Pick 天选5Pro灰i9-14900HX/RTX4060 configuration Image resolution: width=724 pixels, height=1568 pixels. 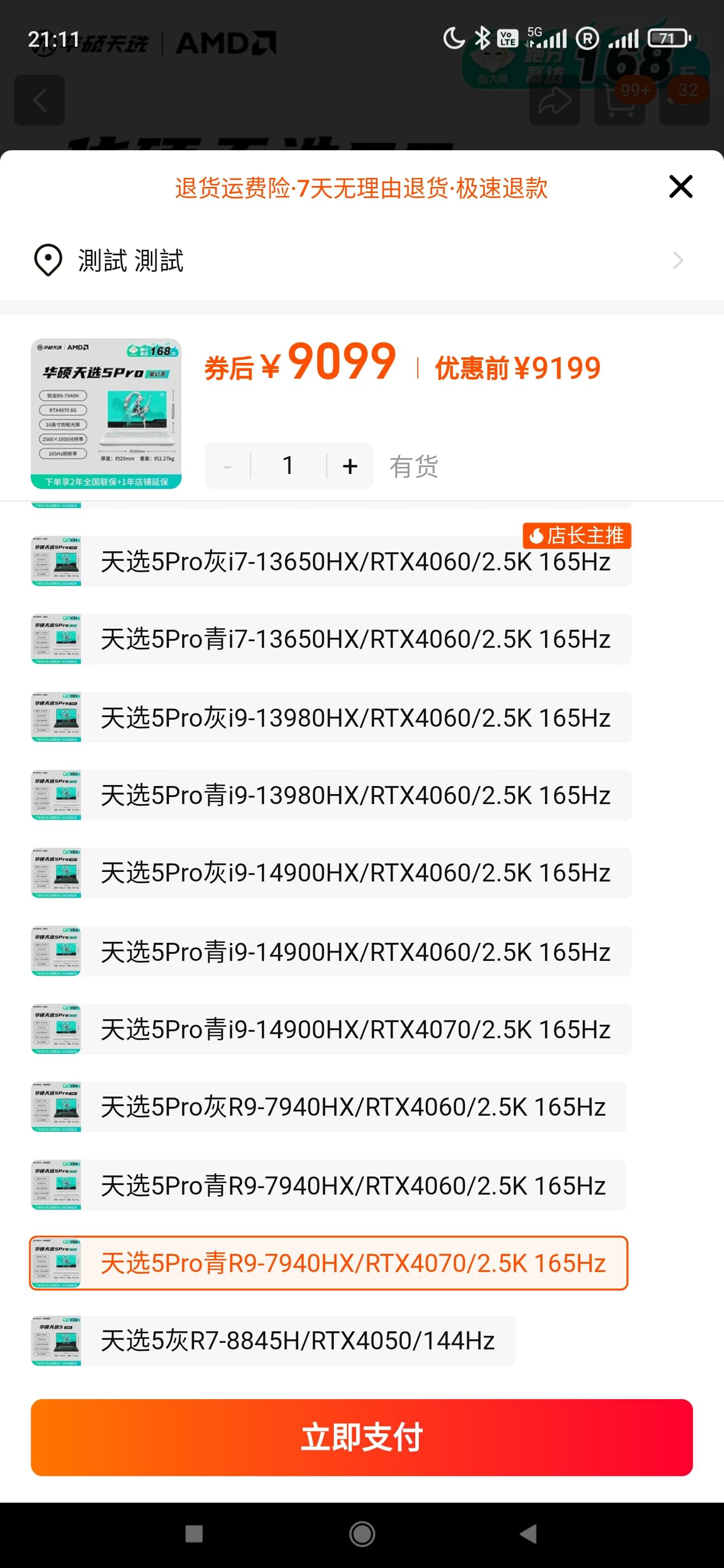pyautogui.click(x=331, y=873)
